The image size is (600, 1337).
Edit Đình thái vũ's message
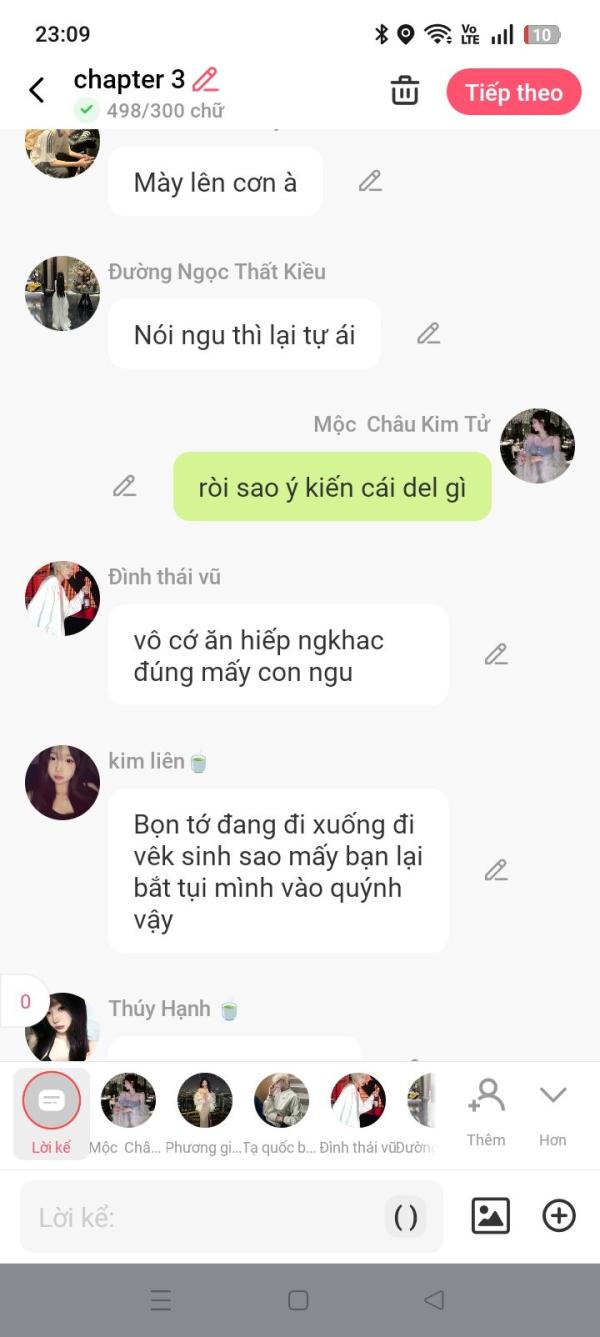496,654
